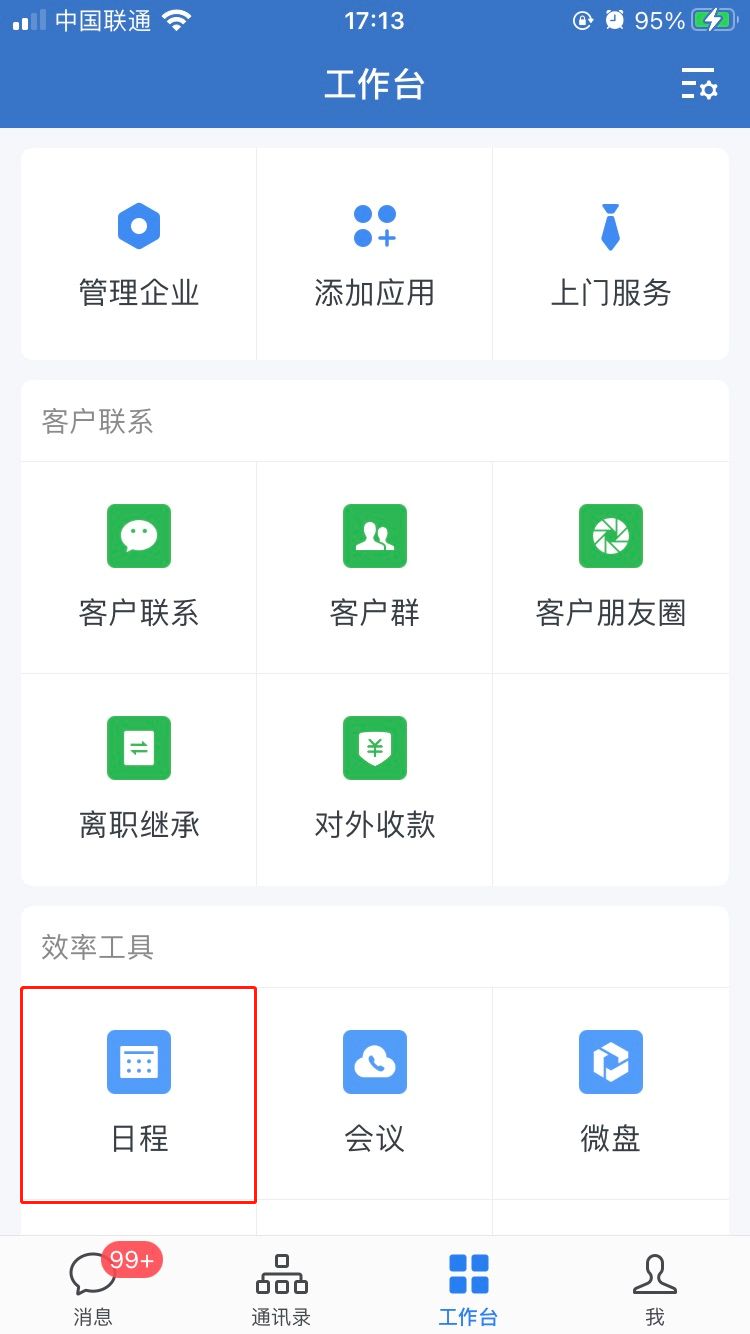The image size is (750, 1334).
Task: Open 日程 calendar tool
Action: click(x=139, y=1092)
